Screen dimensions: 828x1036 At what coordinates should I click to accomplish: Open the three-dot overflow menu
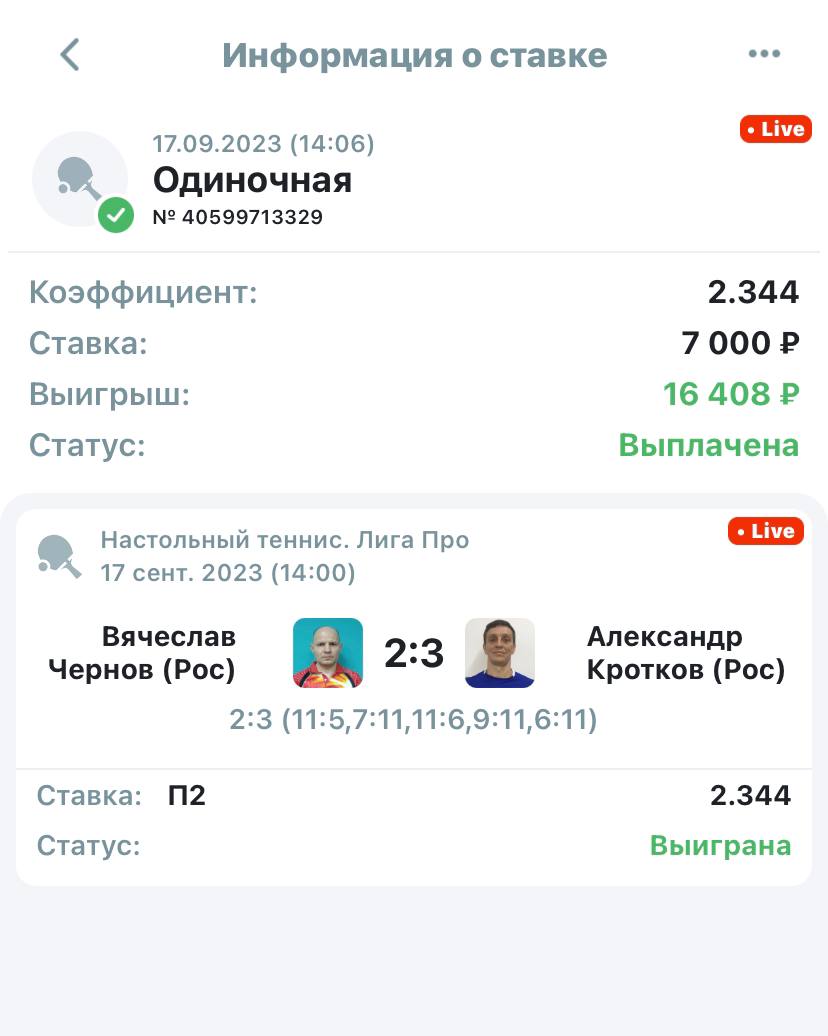tap(764, 54)
